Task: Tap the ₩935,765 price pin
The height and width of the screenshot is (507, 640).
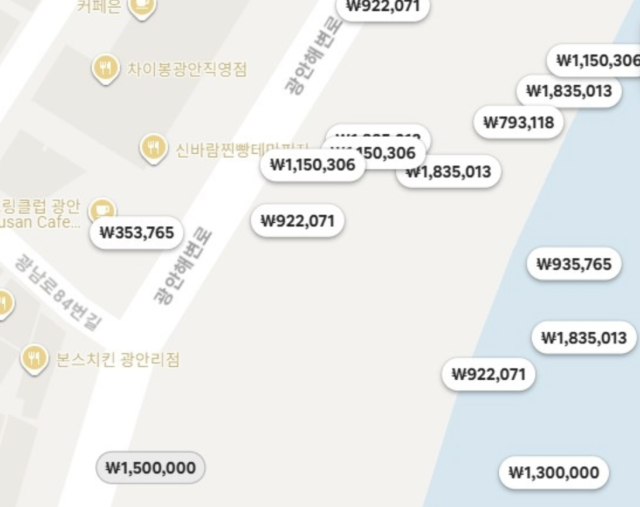Action: (573, 265)
